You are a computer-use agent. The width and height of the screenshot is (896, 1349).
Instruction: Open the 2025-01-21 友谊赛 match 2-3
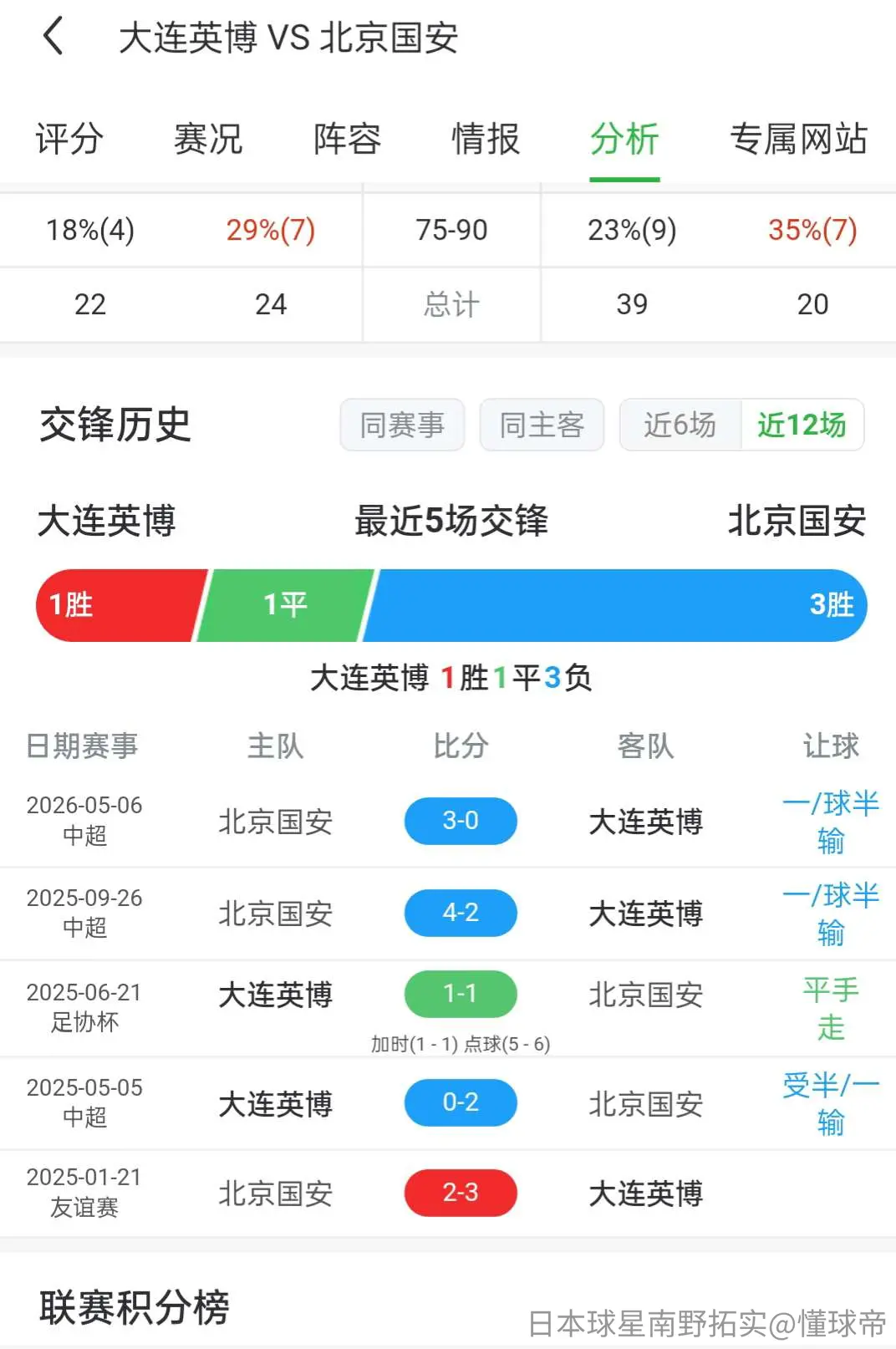[x=448, y=1193]
